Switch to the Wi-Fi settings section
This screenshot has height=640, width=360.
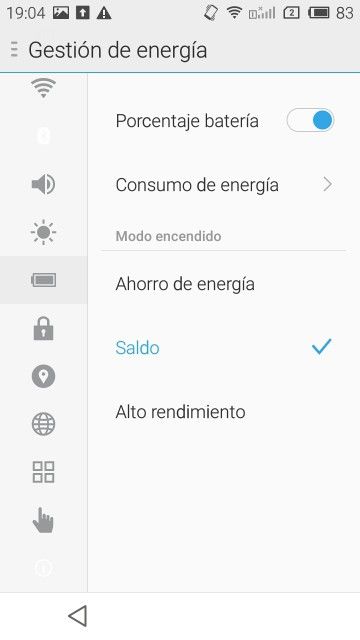coord(43,88)
